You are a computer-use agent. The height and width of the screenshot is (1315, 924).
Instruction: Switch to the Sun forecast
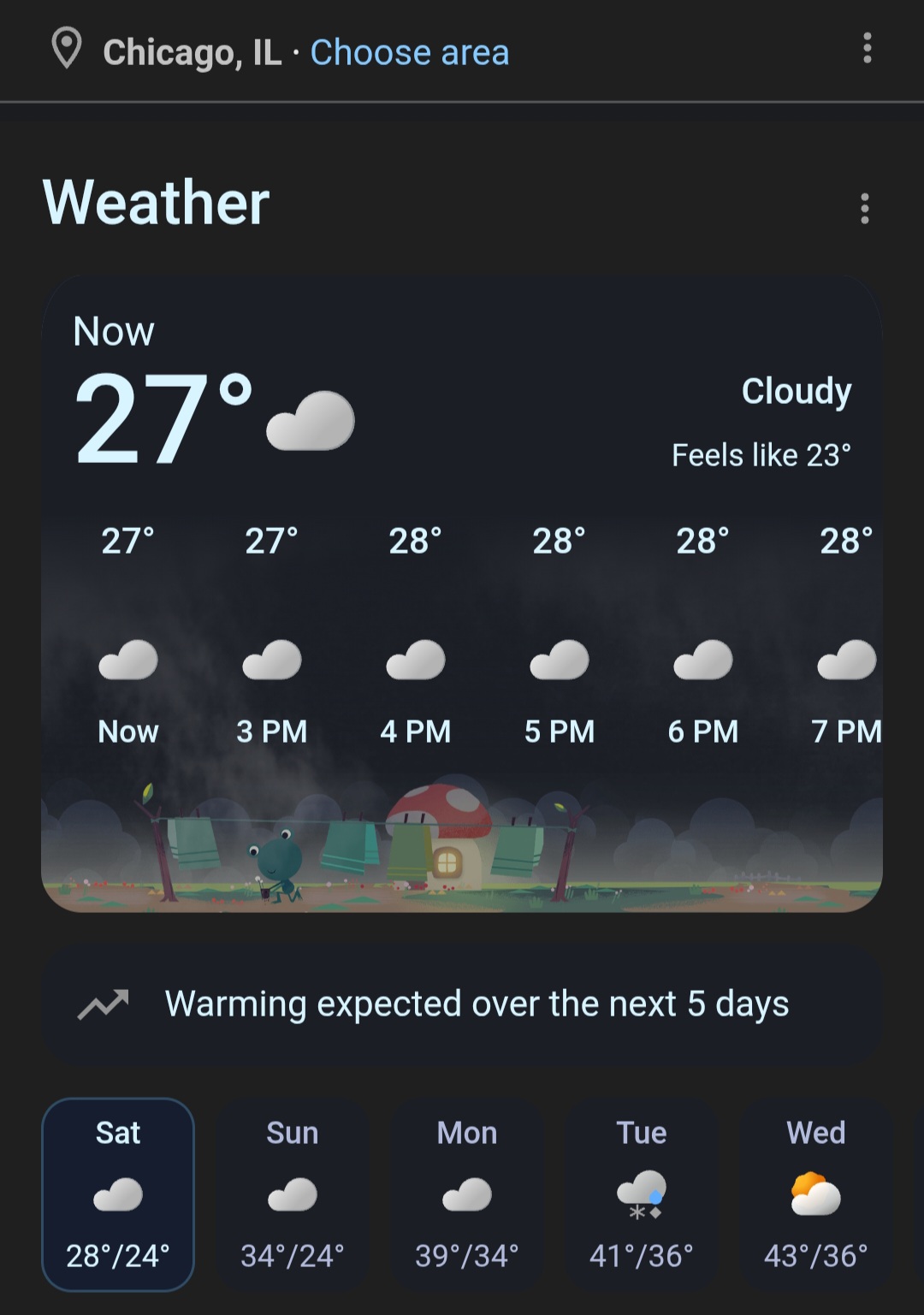[293, 1194]
